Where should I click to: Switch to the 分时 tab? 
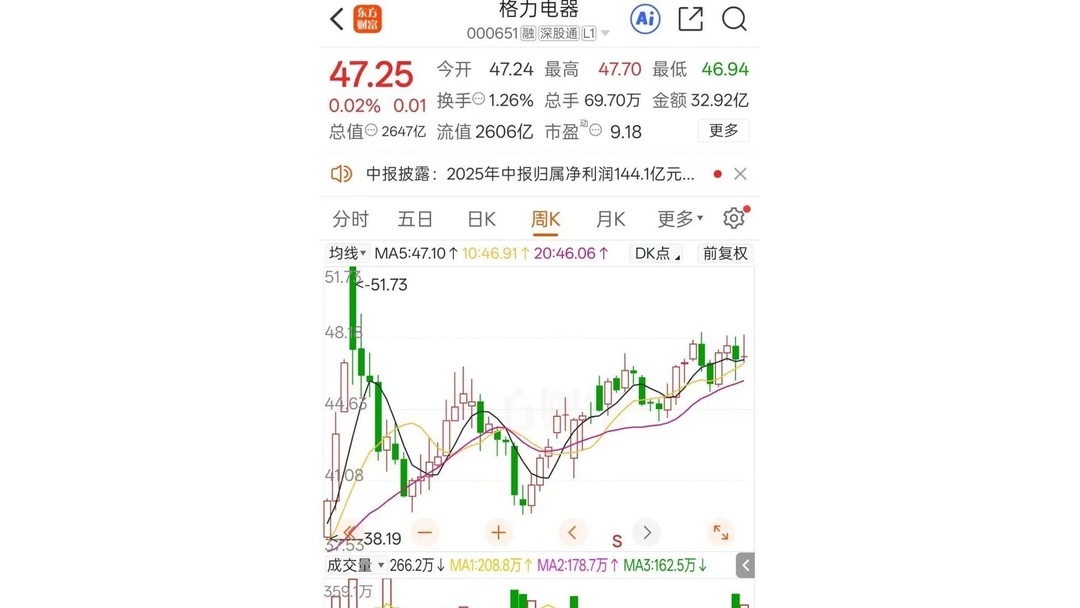click(x=350, y=219)
